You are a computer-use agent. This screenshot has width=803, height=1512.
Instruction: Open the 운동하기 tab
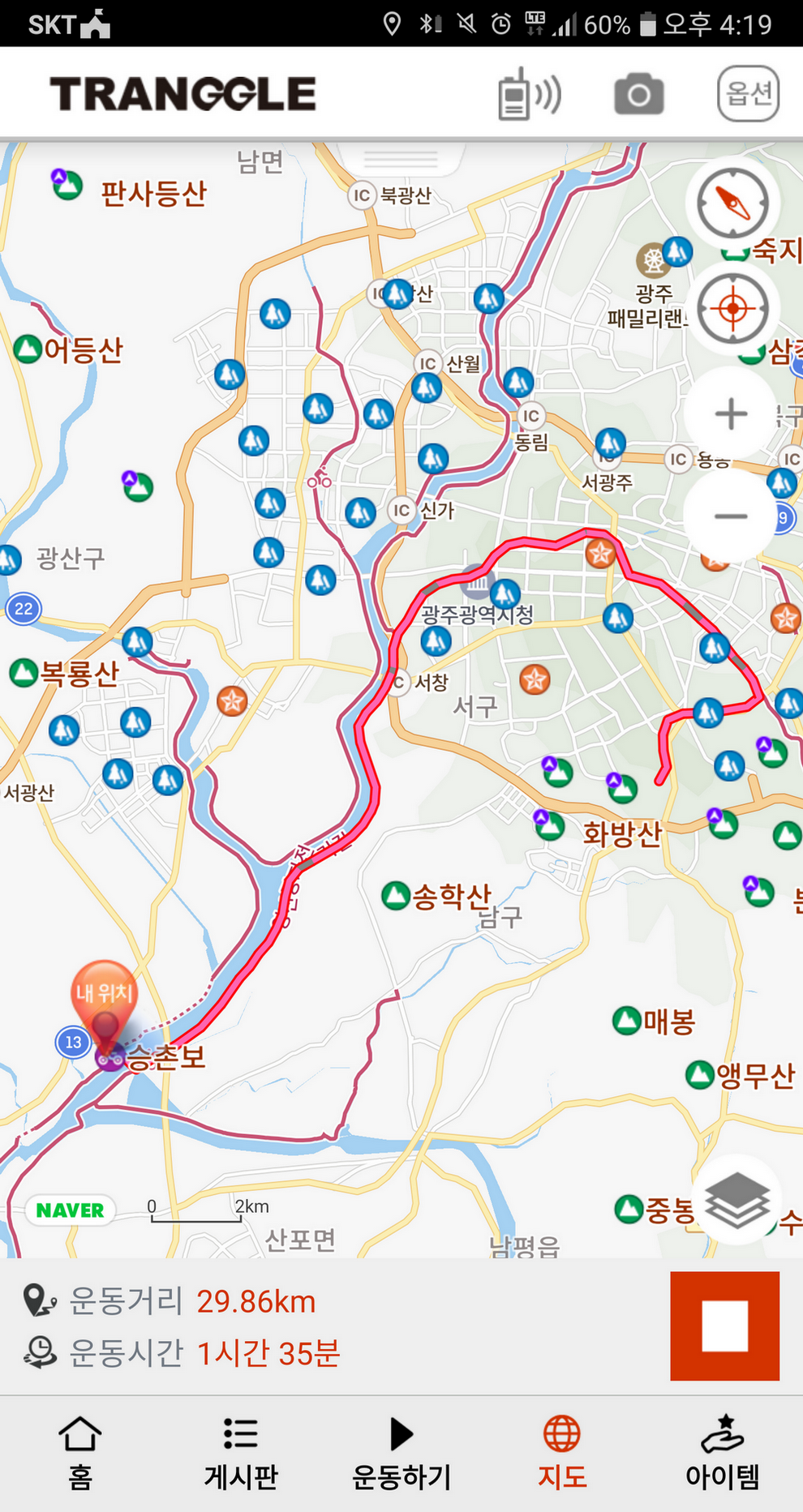pyautogui.click(x=401, y=1453)
